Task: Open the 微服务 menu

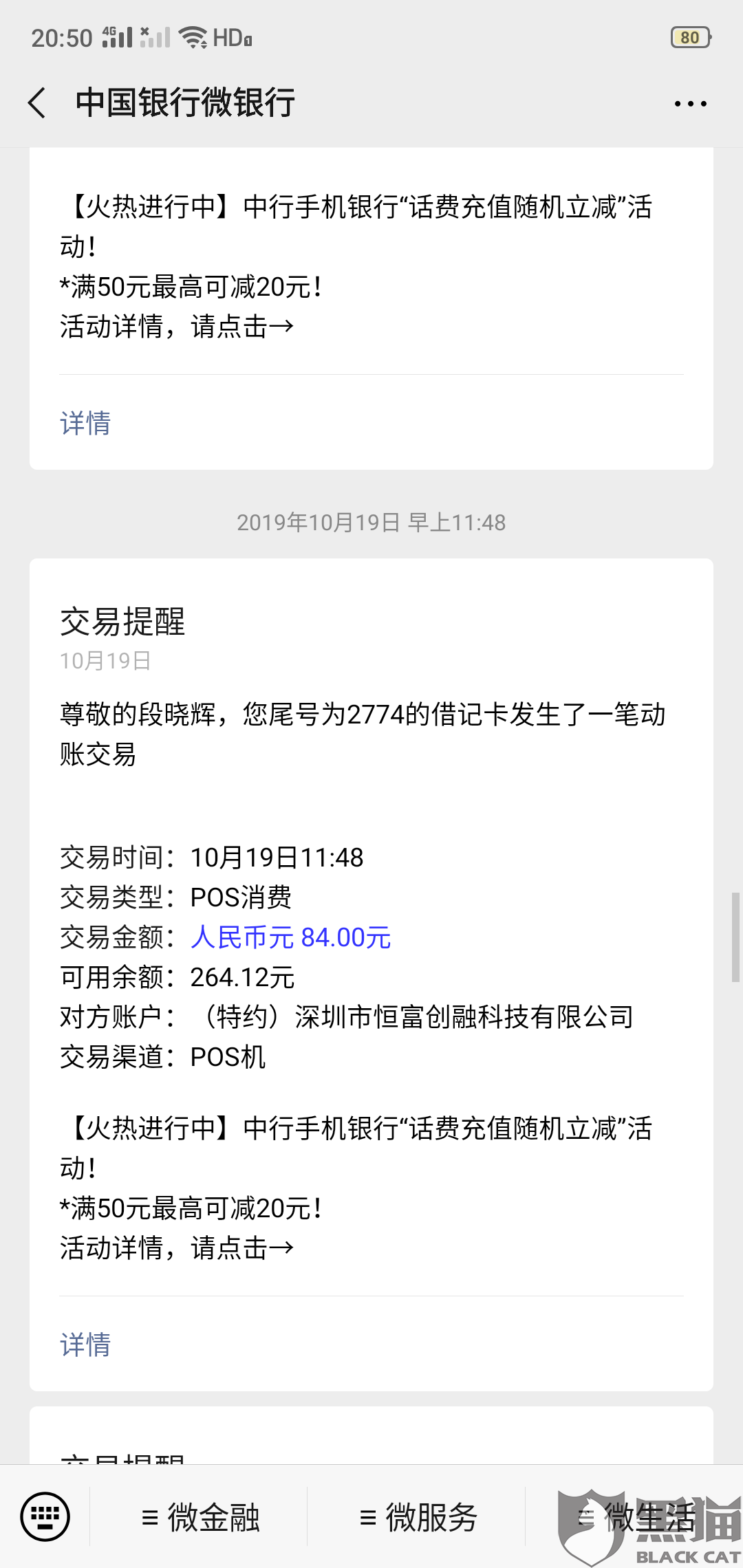Action: (x=418, y=1517)
